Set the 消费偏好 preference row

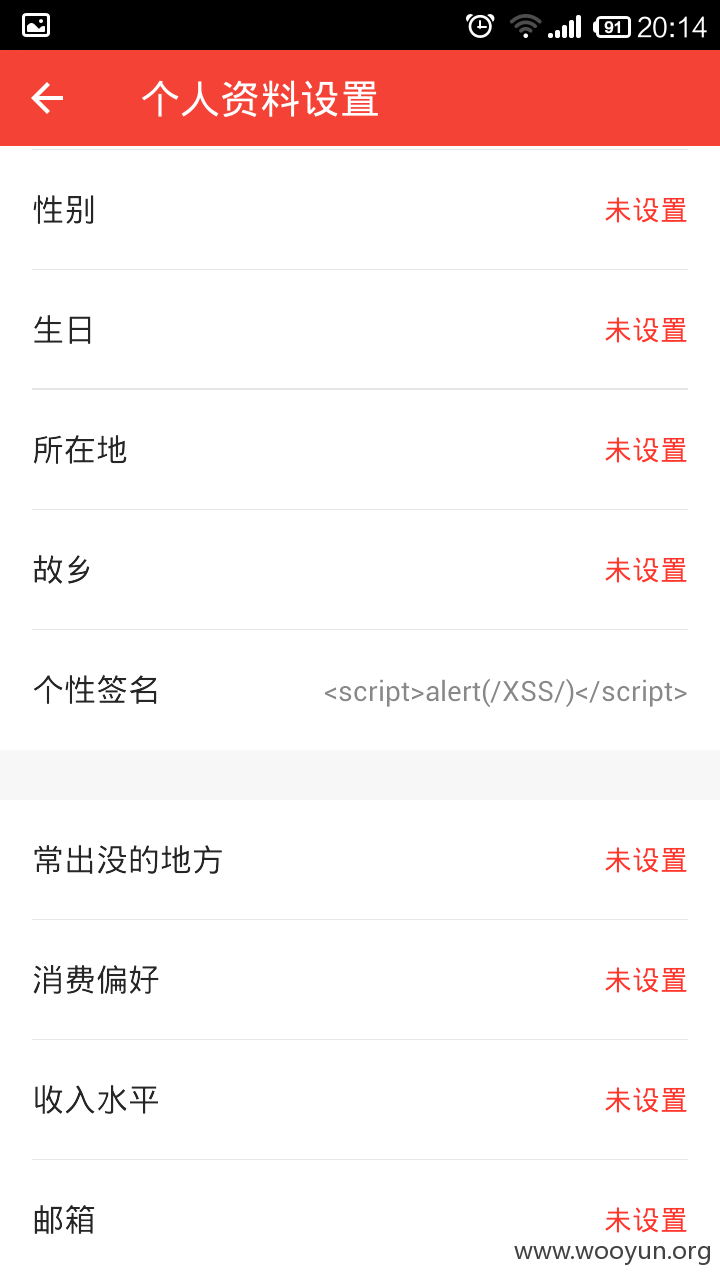coord(360,980)
